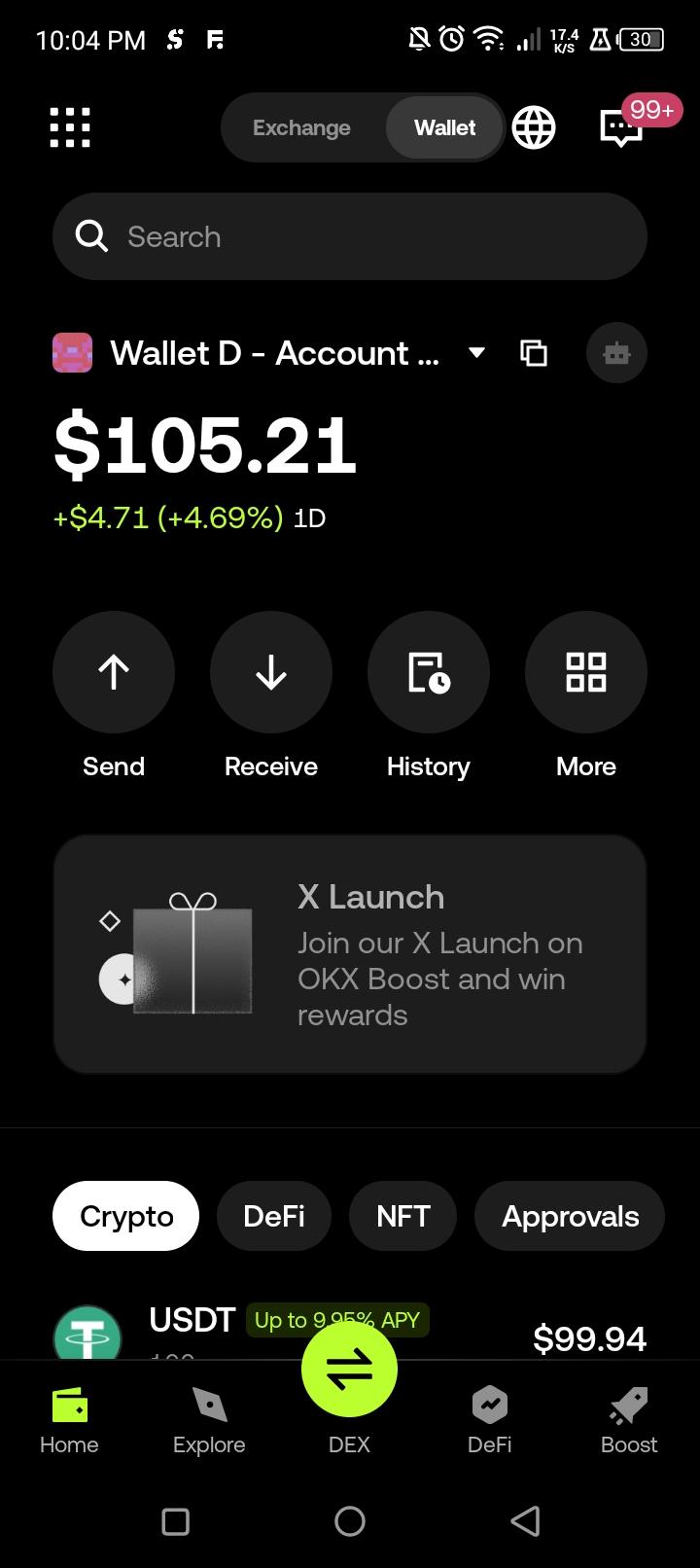700x1568 pixels.
Task: Open the X Launch rewards card
Action: [350, 954]
